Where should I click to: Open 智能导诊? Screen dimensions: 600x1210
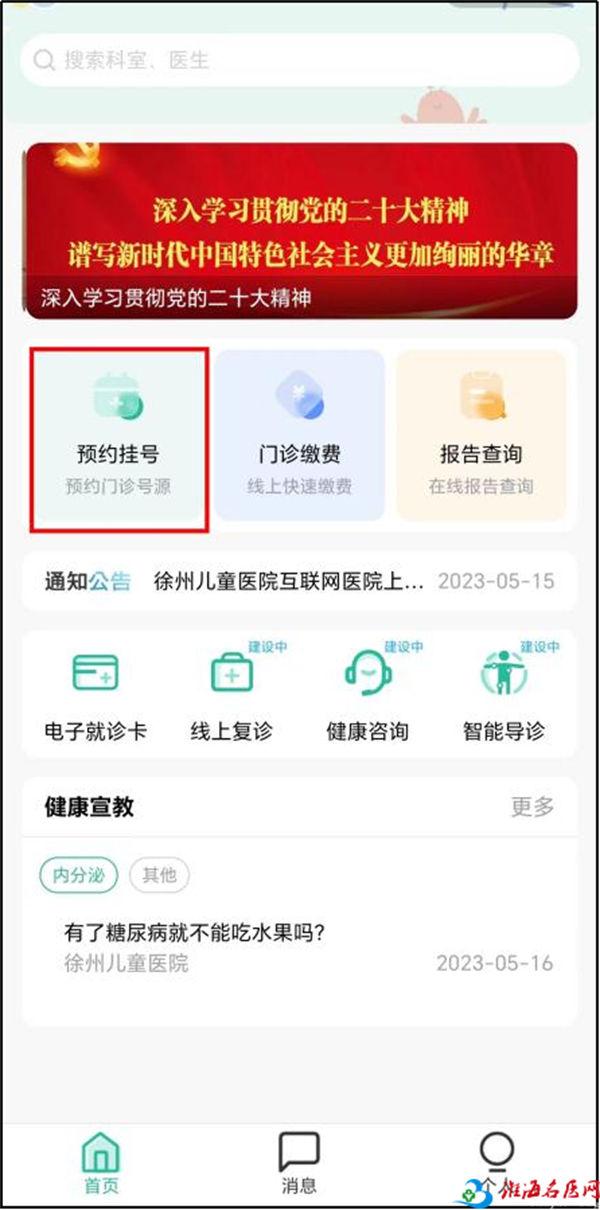pyautogui.click(x=504, y=695)
